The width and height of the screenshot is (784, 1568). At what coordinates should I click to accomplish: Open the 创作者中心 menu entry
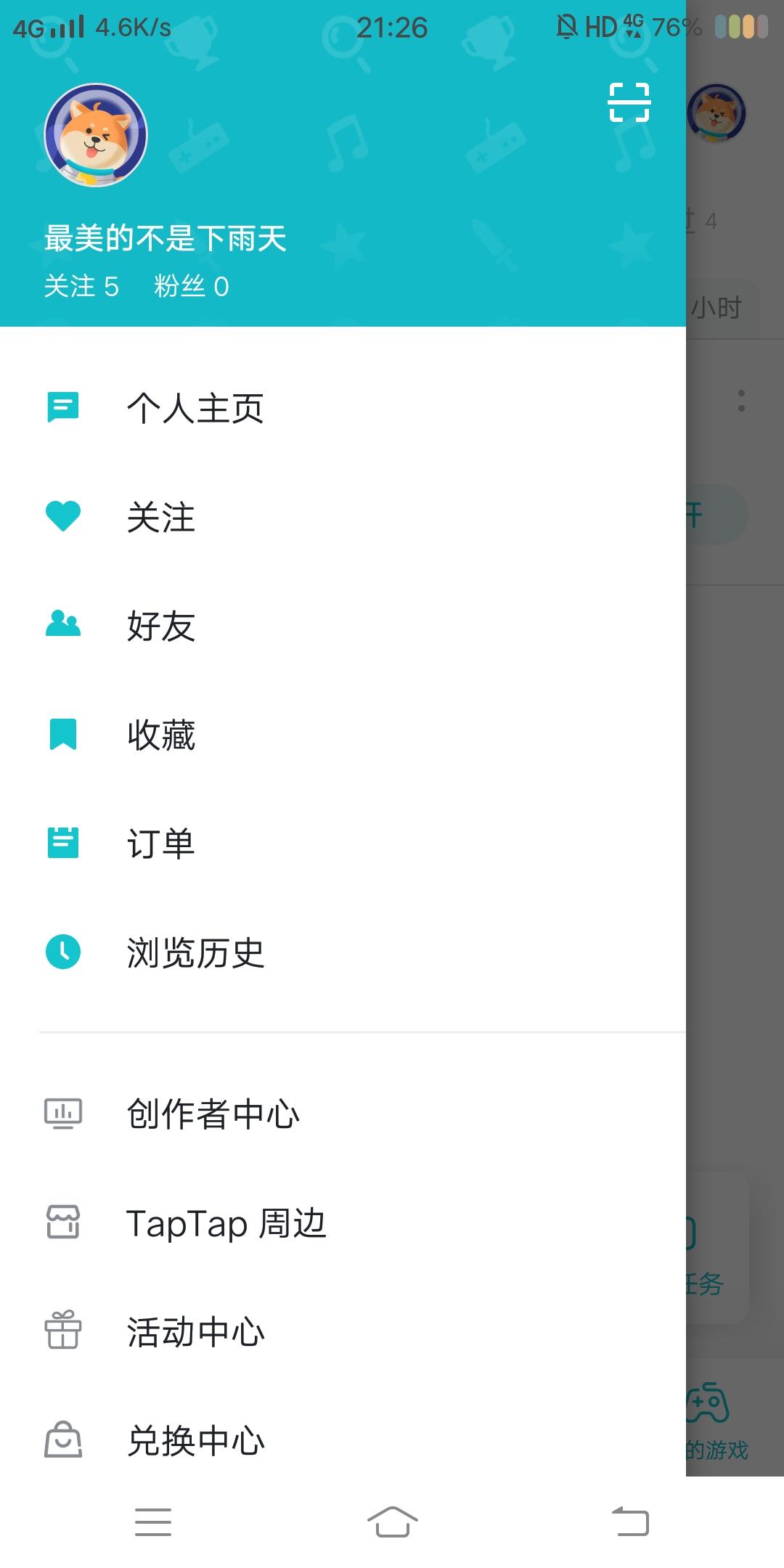213,1114
